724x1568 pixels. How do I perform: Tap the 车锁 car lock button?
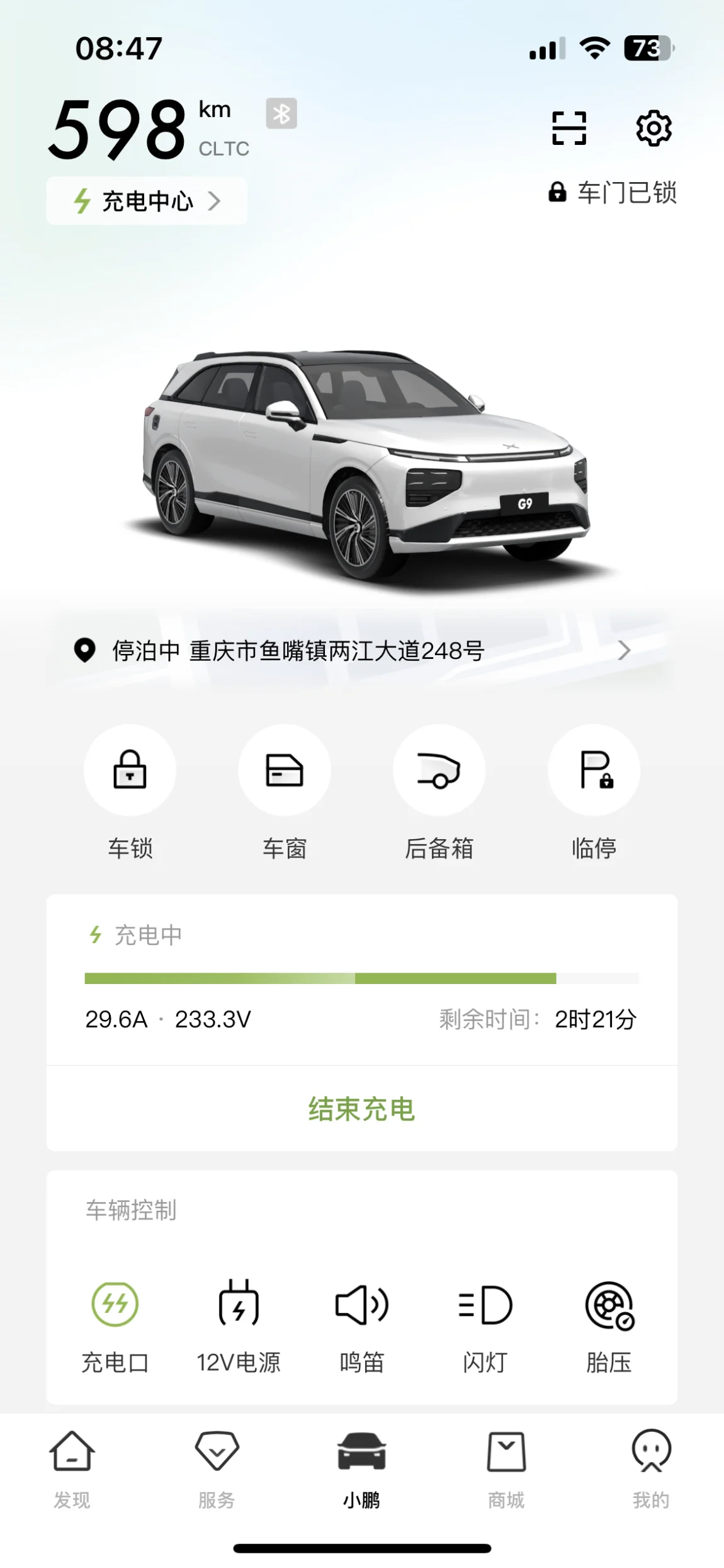130,770
